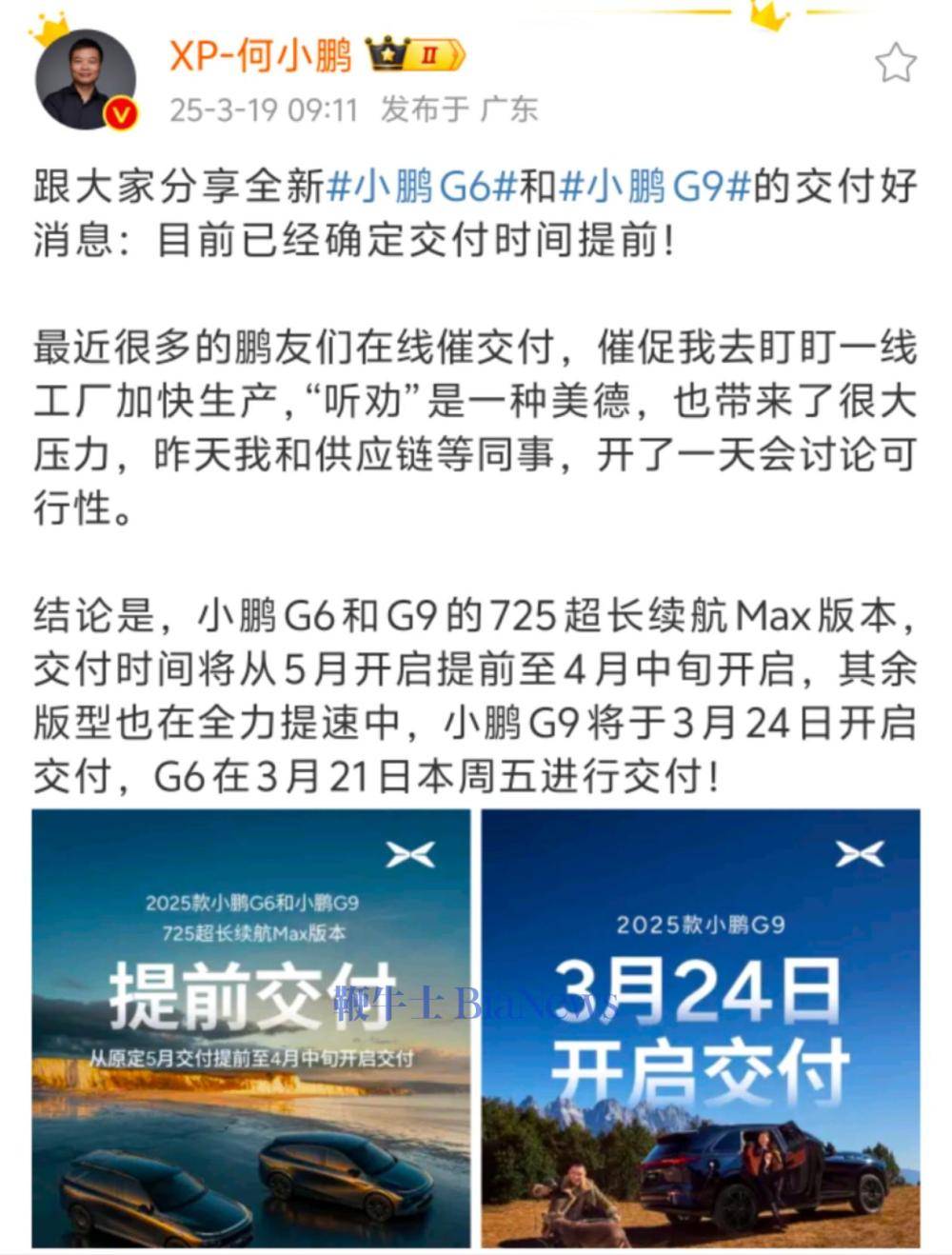View the 3月24日开启交付 G9 image
The width and height of the screenshot is (952, 1255).
pos(700,1027)
